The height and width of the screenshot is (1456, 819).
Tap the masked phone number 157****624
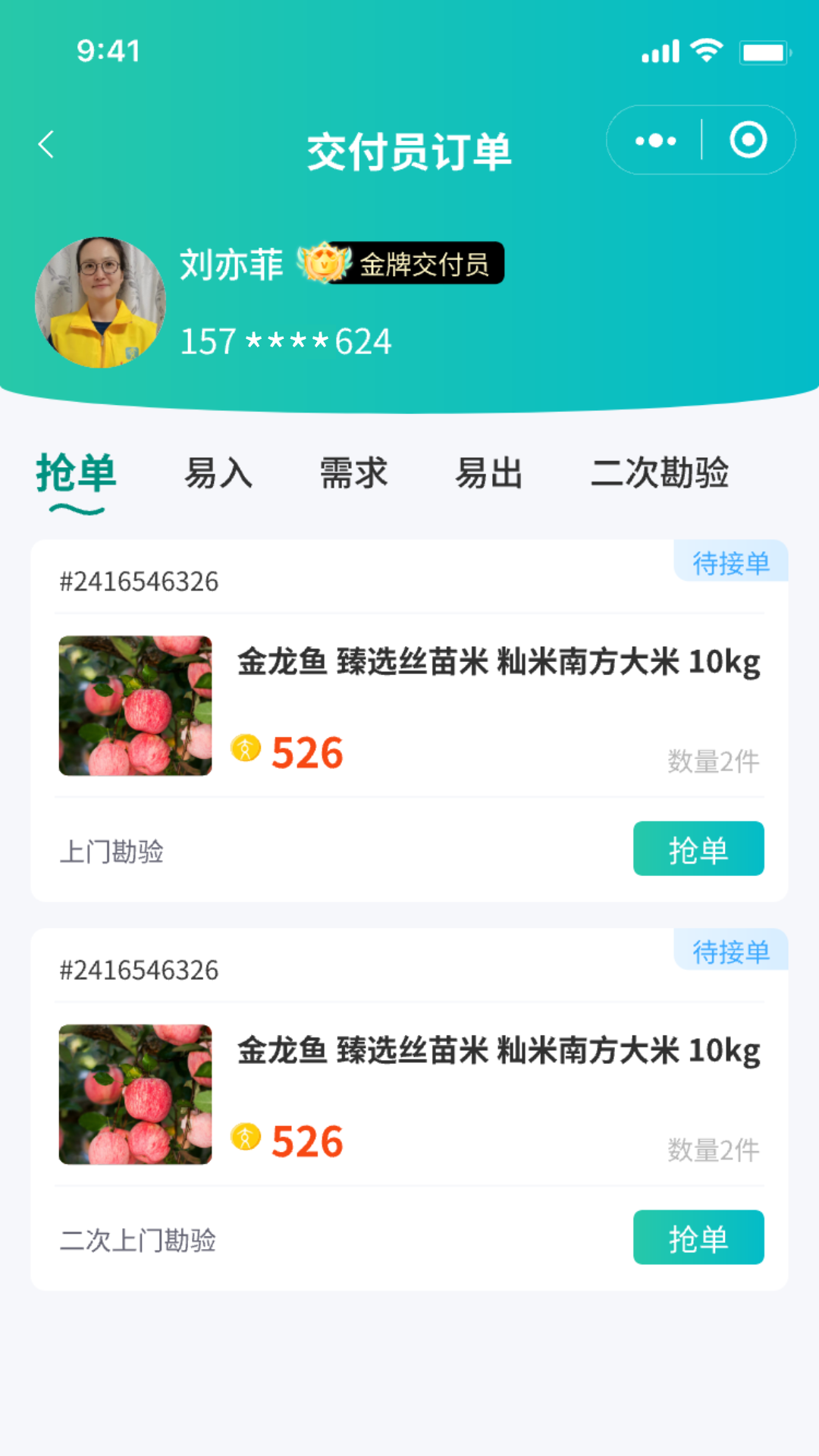click(284, 340)
